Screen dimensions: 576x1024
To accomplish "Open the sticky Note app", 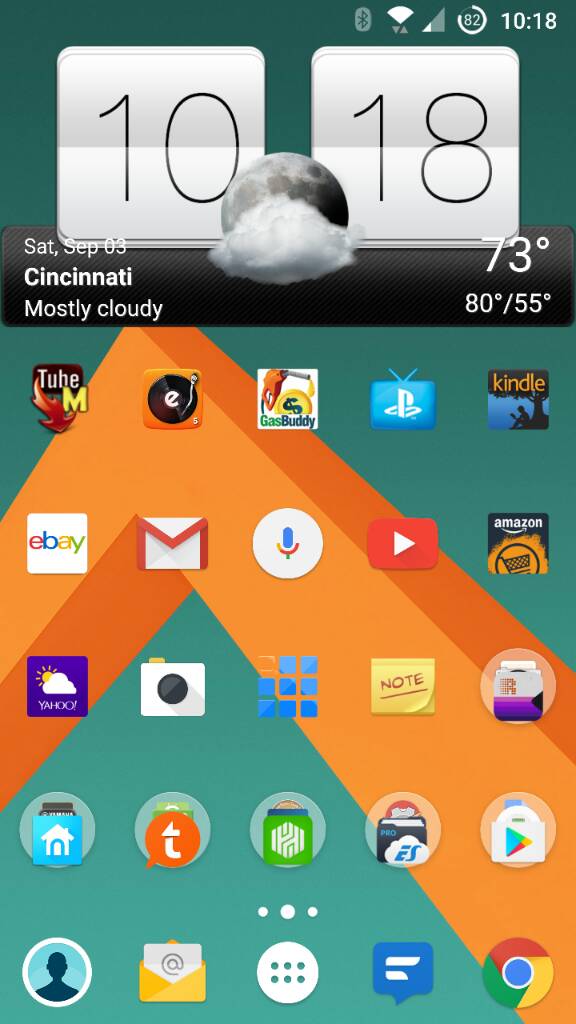I will click(x=403, y=686).
